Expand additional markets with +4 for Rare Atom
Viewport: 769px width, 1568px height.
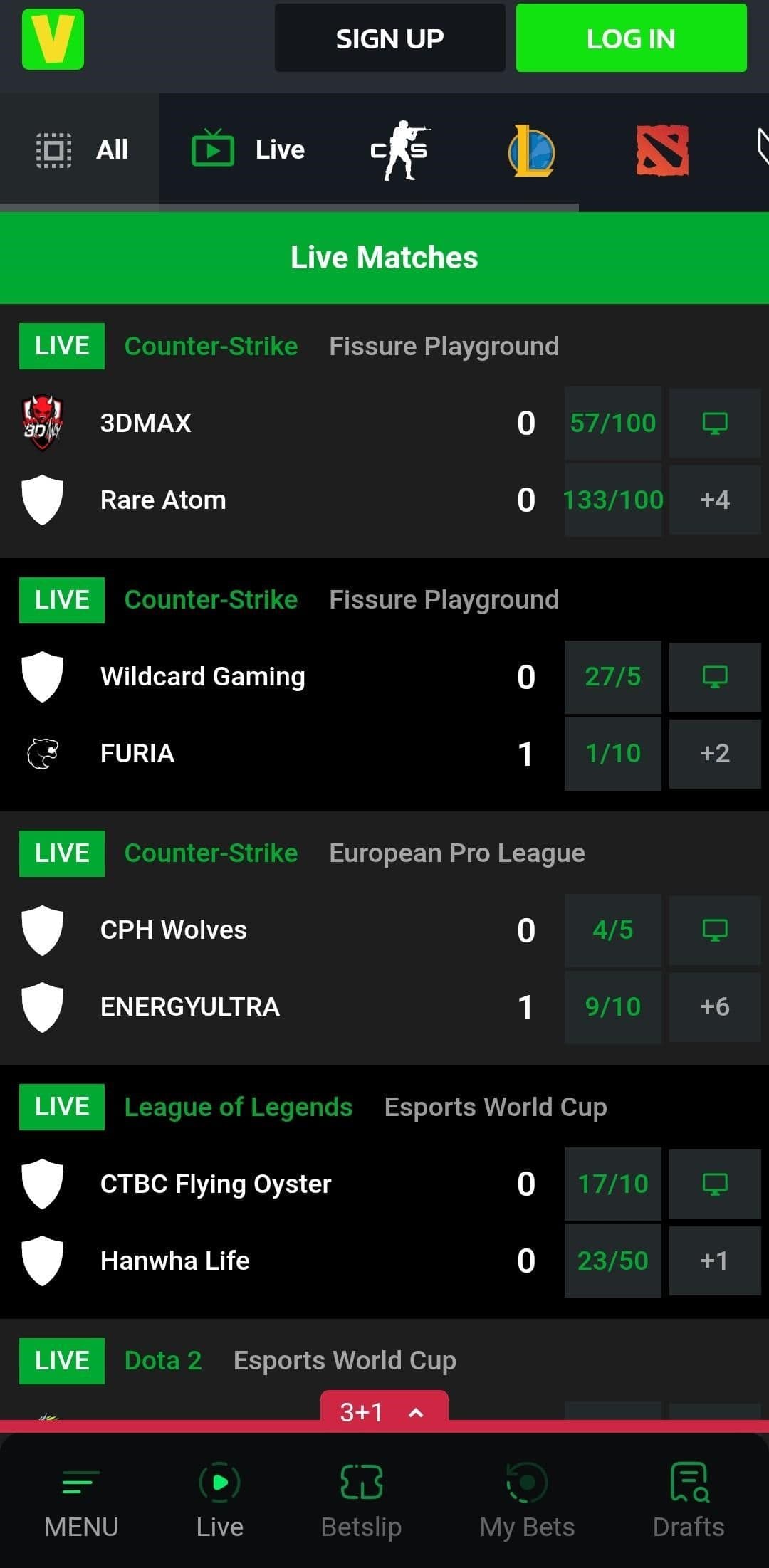[x=714, y=499]
